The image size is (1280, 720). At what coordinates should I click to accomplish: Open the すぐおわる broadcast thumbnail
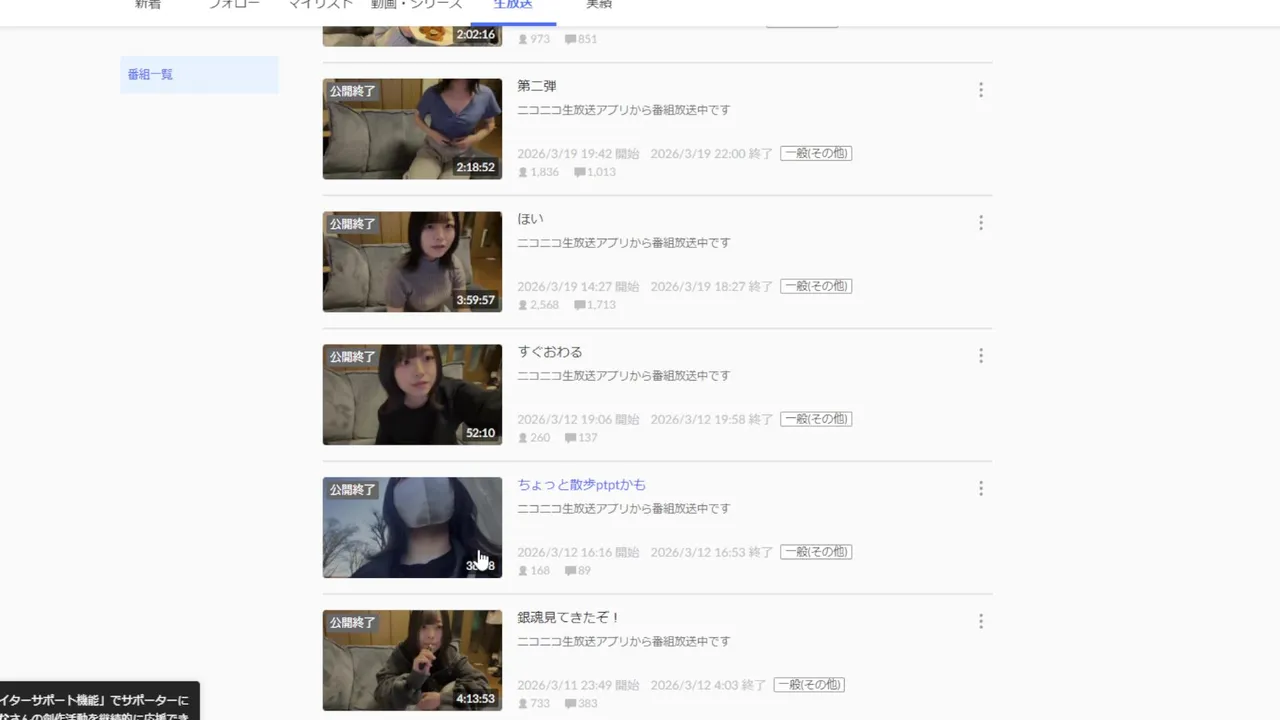click(412, 395)
